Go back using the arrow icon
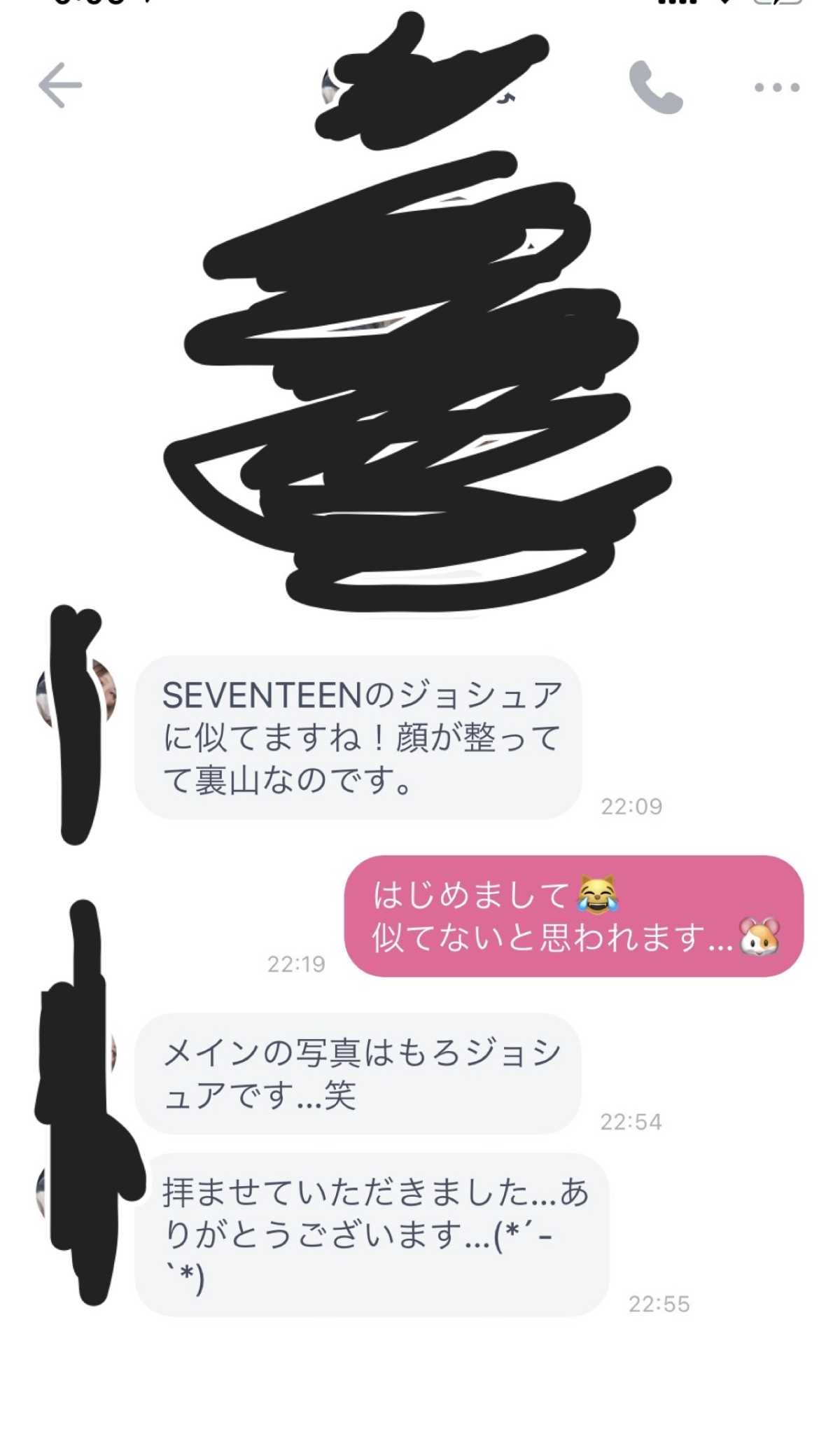This screenshot has width=840, height=1439. (x=60, y=85)
